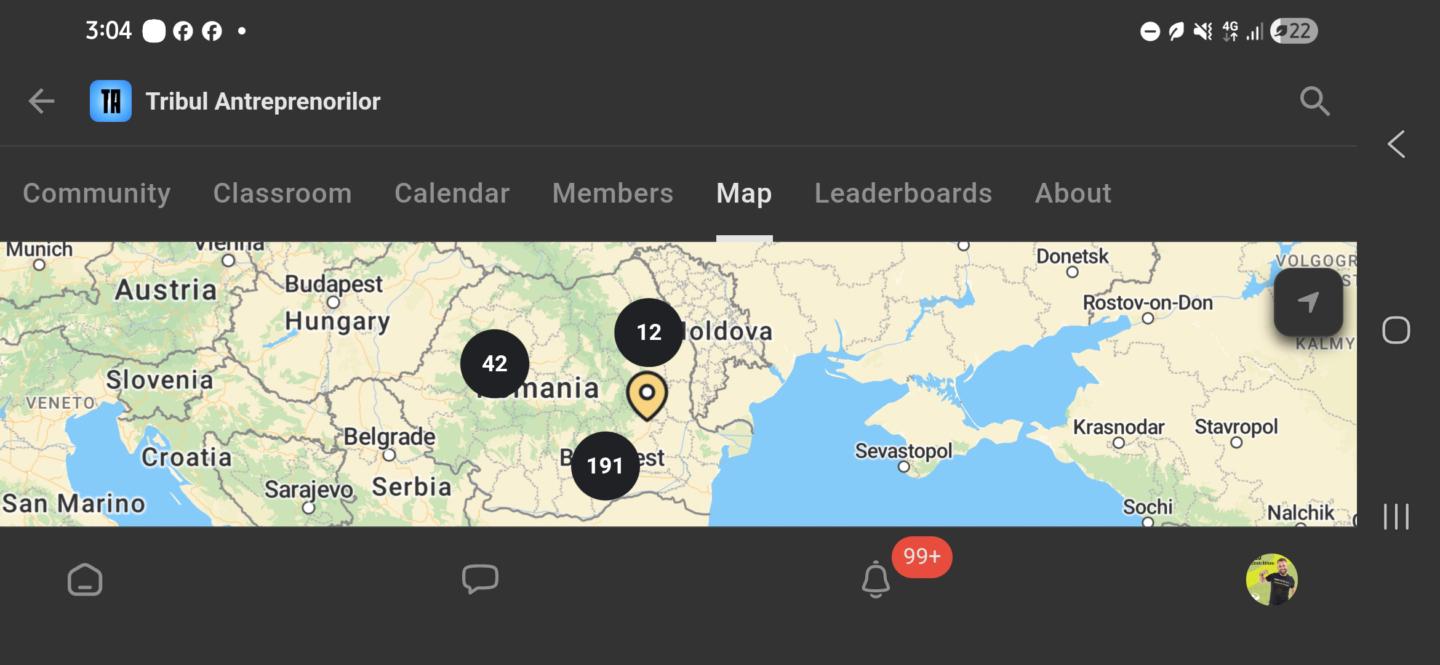Open system recent apps
This screenshot has width=1440, height=665.
point(1396,516)
